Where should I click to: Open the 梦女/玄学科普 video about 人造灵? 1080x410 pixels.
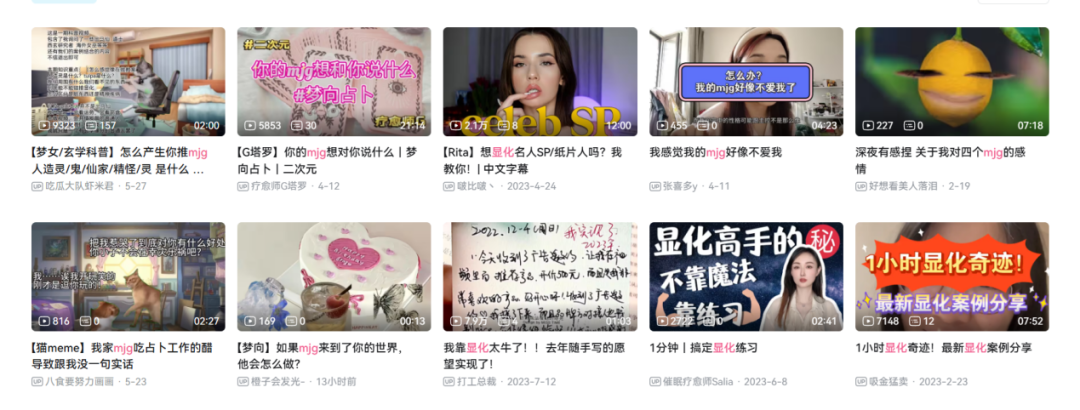click(127, 81)
